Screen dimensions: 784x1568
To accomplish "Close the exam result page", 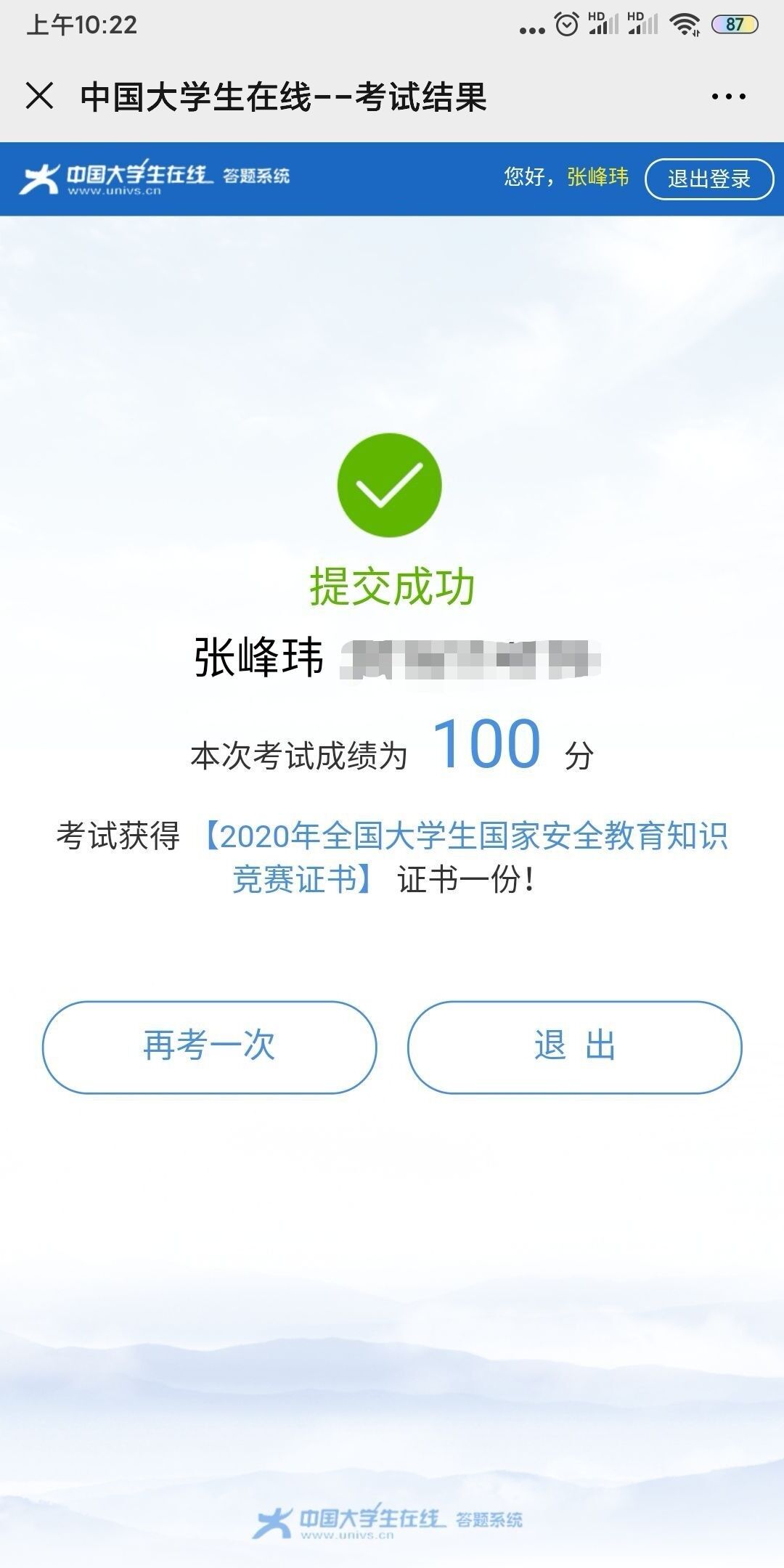I will pos(39,96).
